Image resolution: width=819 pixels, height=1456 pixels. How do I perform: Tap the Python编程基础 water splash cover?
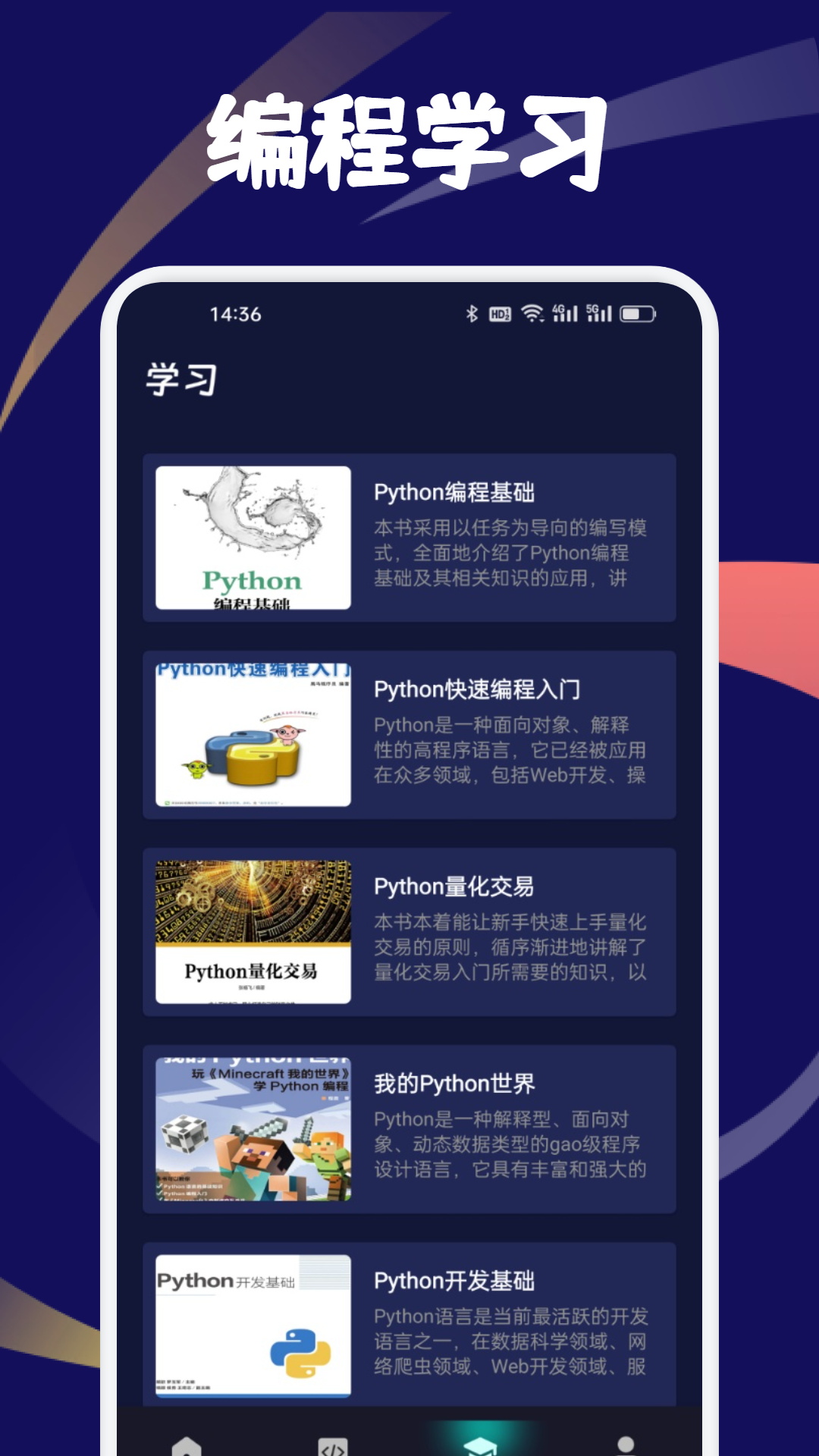[253, 537]
